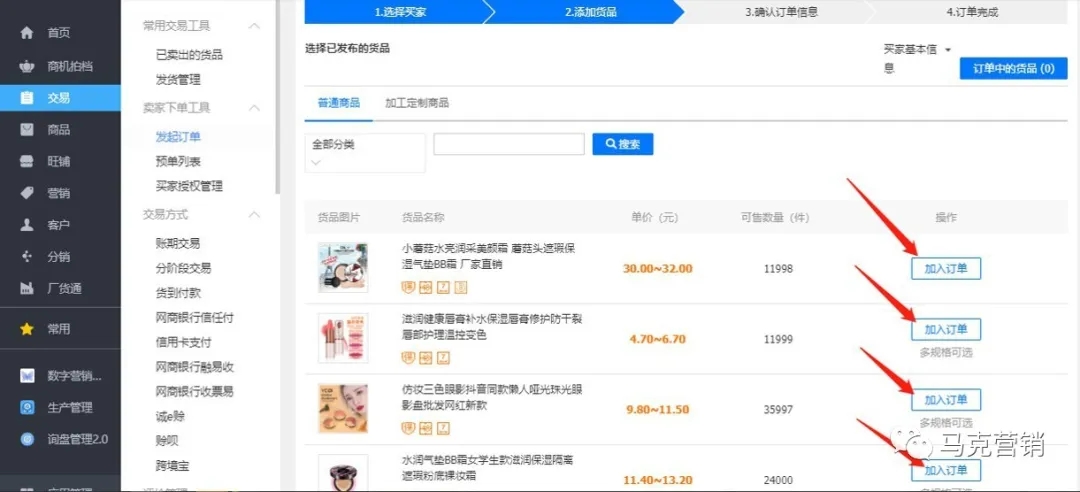This screenshot has height=492, width=1080.
Task: Collapse the 交易方式 menu group
Action: (254, 215)
